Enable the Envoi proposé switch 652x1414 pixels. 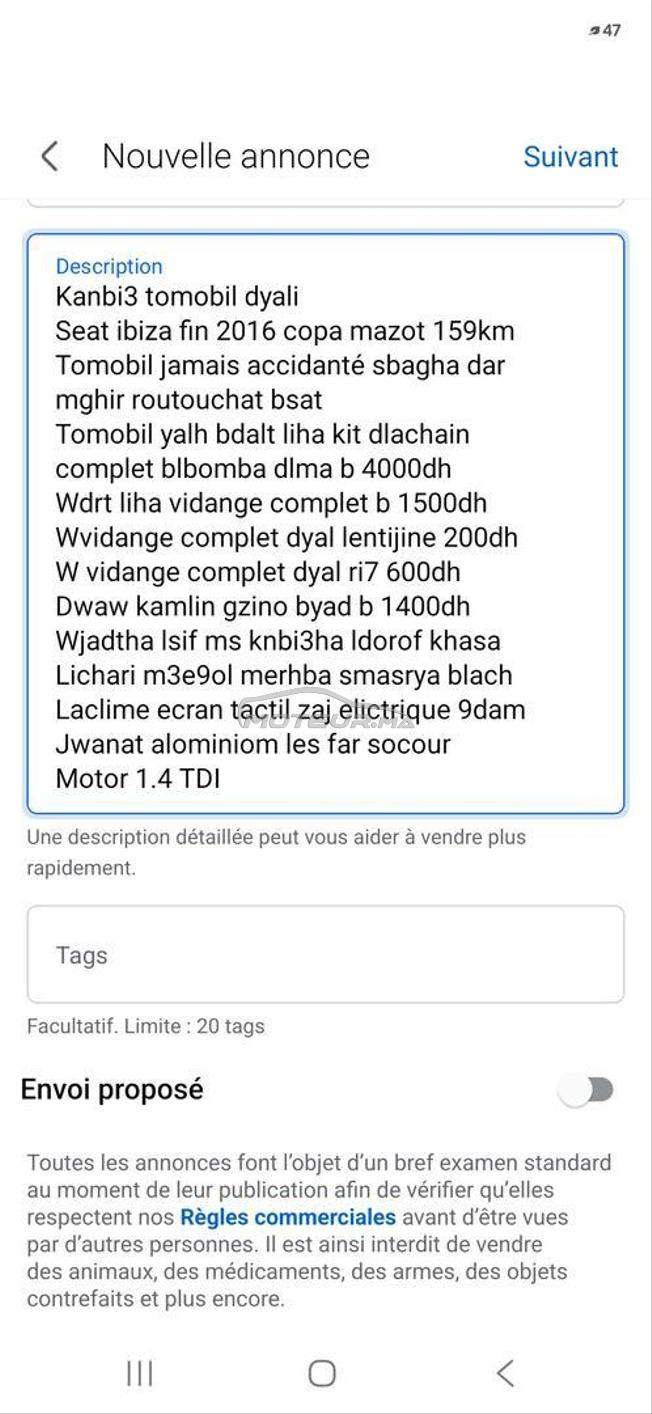[x=587, y=1090]
